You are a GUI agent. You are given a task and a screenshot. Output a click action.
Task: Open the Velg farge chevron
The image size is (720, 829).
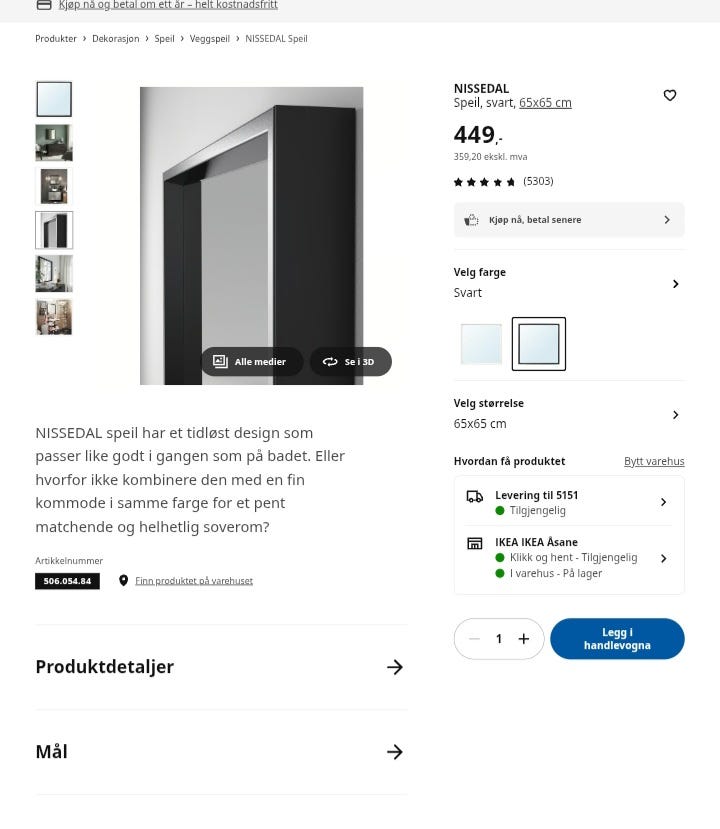tap(675, 283)
